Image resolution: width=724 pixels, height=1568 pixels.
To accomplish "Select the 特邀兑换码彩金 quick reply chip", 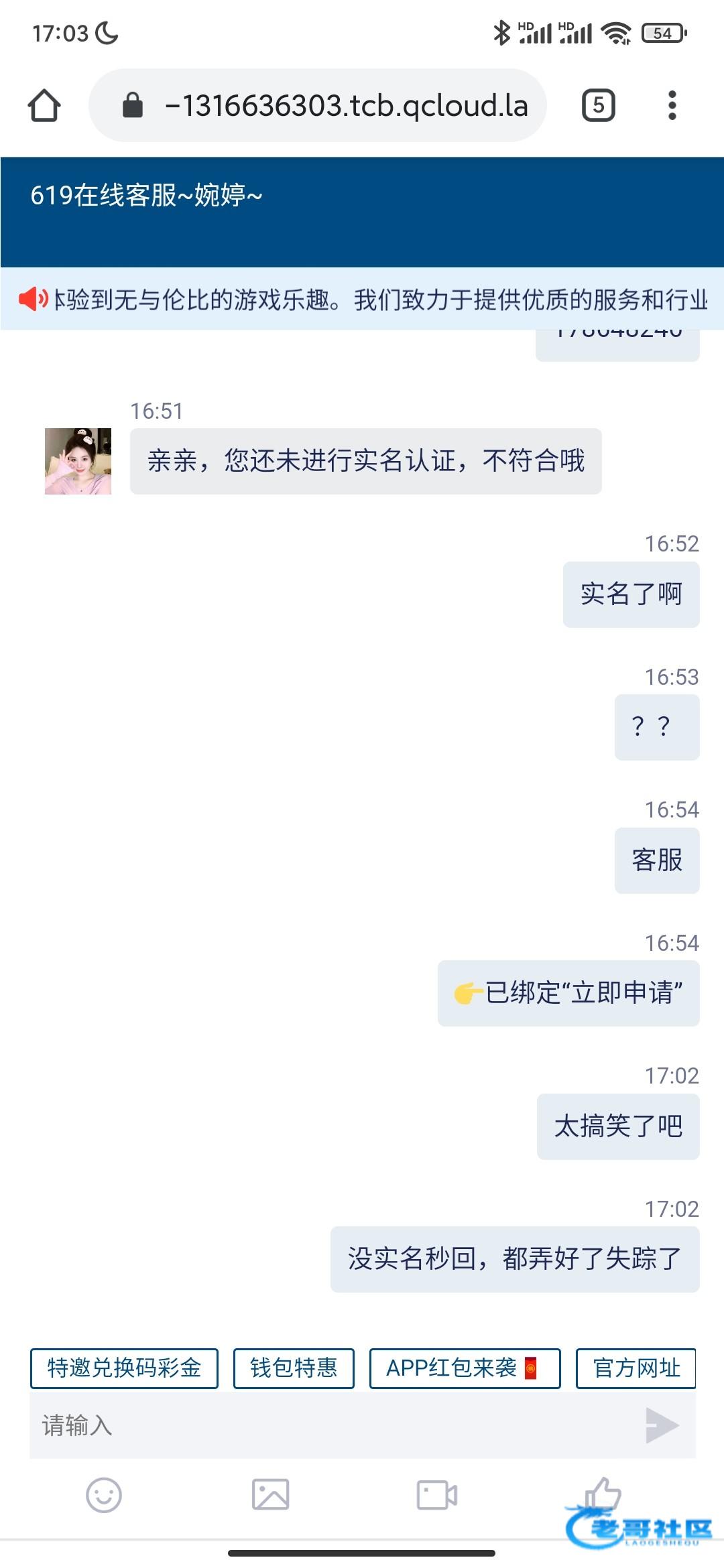I will (124, 1368).
